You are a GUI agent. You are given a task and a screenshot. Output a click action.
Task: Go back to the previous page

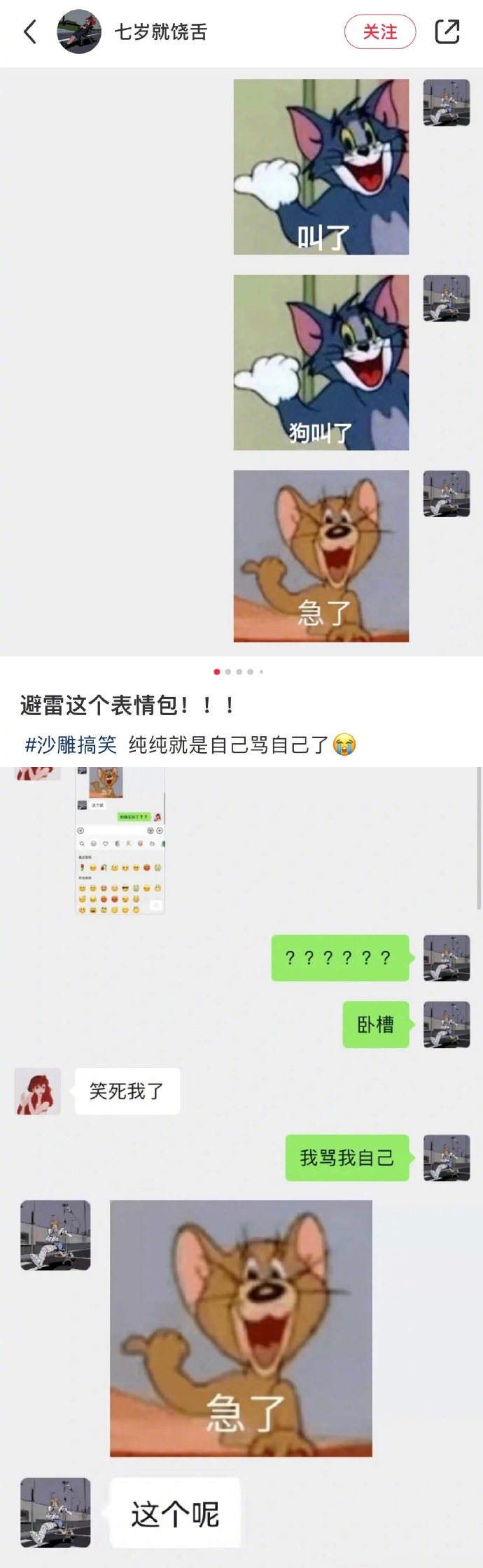pyautogui.click(x=30, y=31)
